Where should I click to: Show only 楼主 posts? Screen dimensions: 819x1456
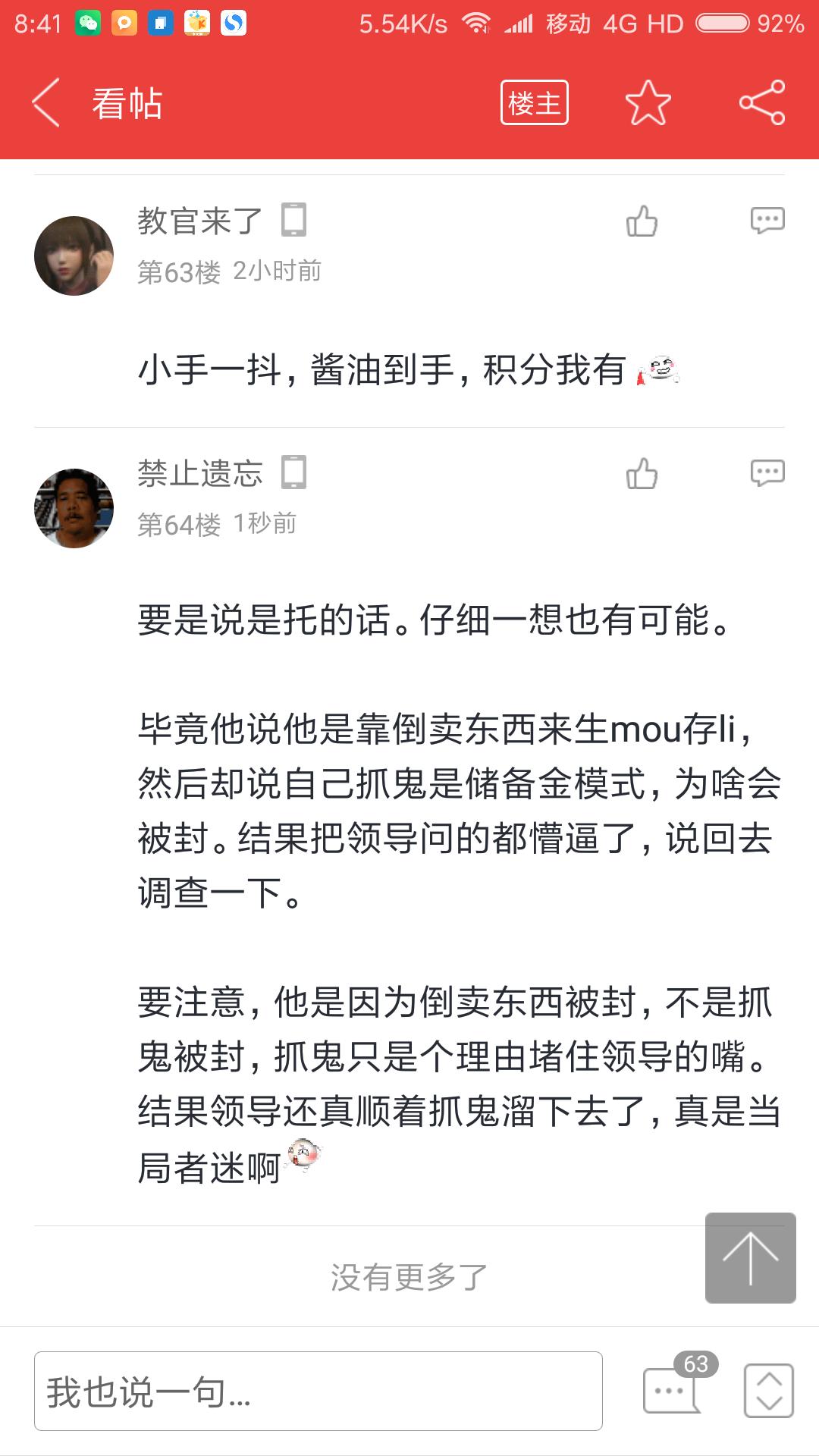(x=534, y=103)
